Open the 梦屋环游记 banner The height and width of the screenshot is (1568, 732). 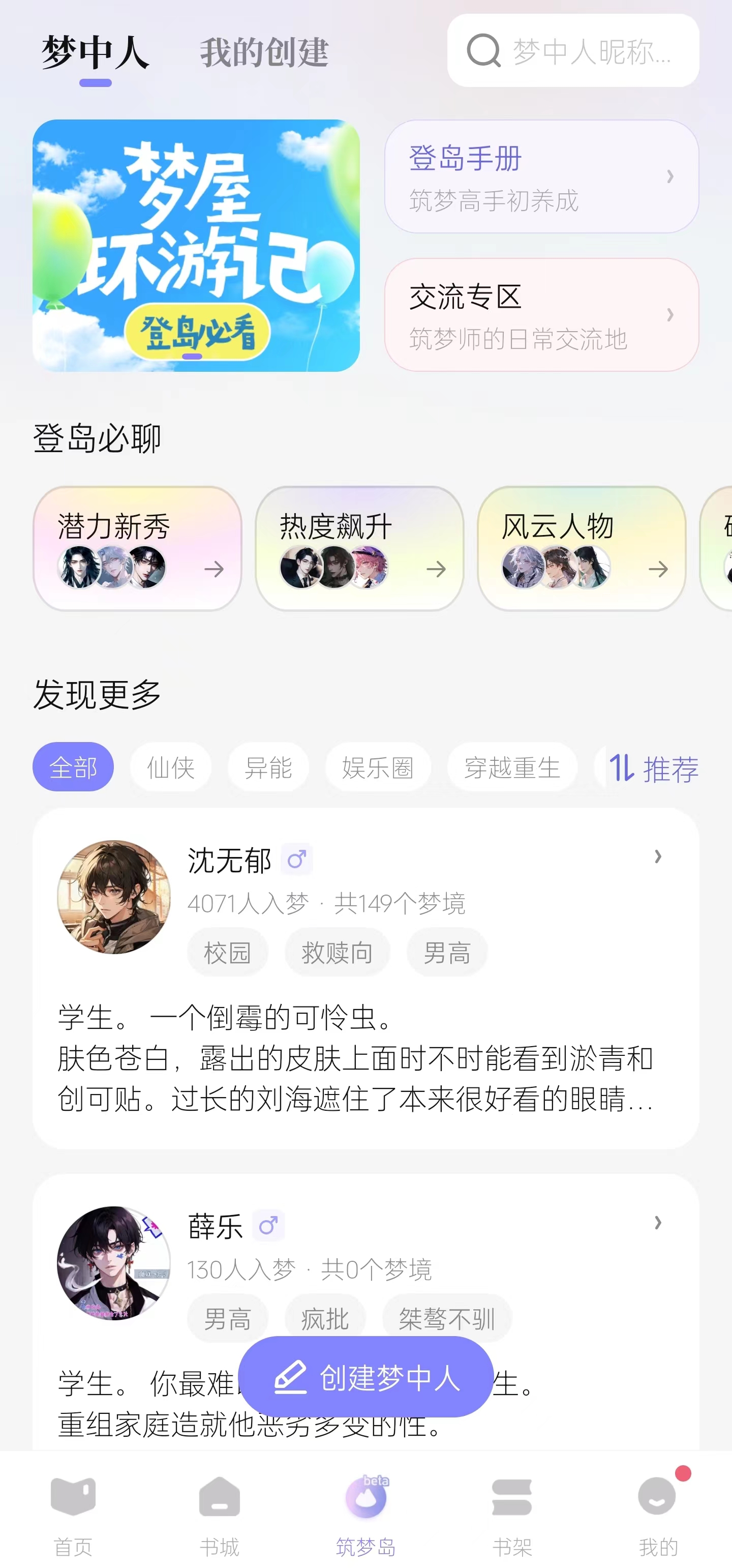point(196,245)
